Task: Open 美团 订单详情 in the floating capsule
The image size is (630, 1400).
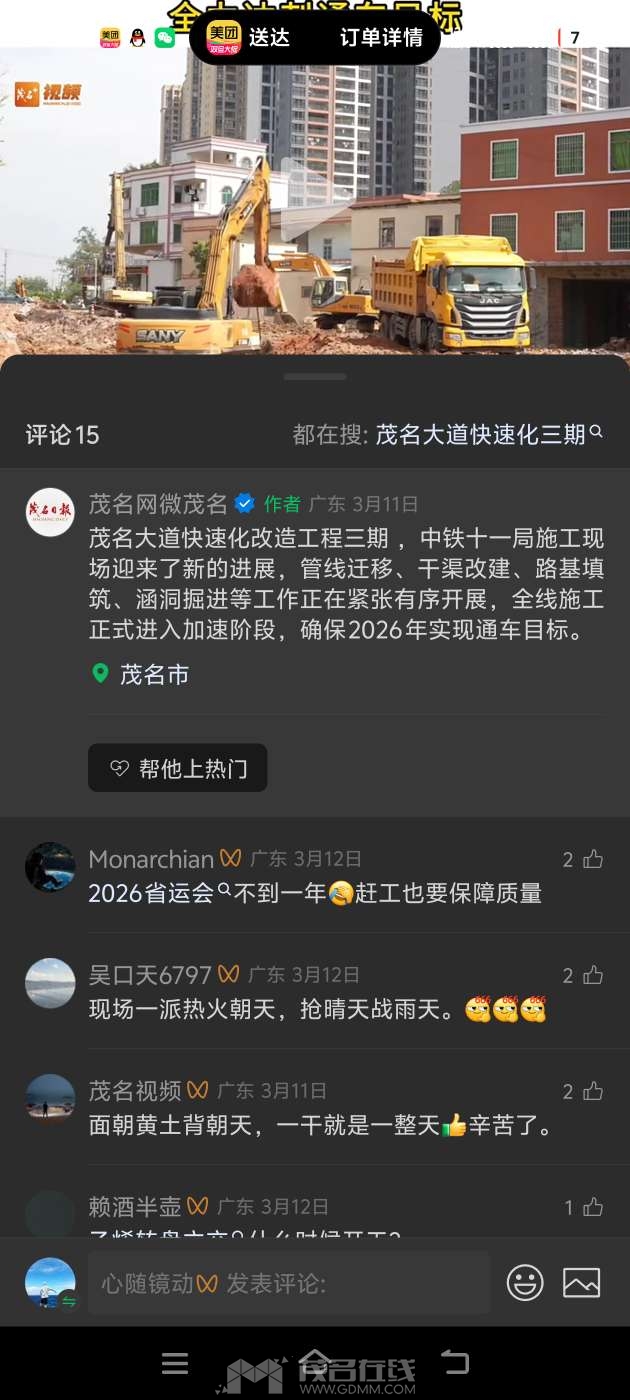Action: (381, 38)
